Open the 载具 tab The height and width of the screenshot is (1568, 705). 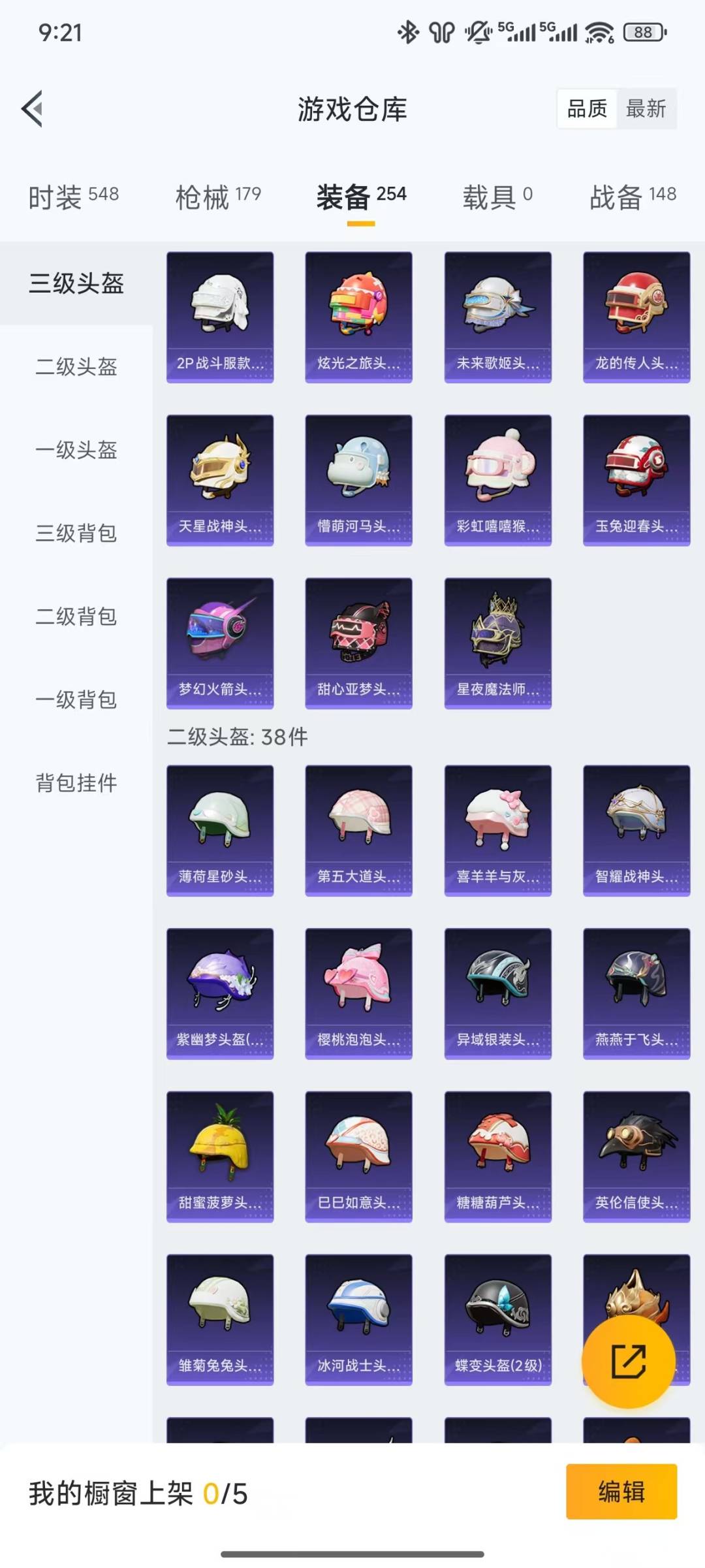[497, 196]
